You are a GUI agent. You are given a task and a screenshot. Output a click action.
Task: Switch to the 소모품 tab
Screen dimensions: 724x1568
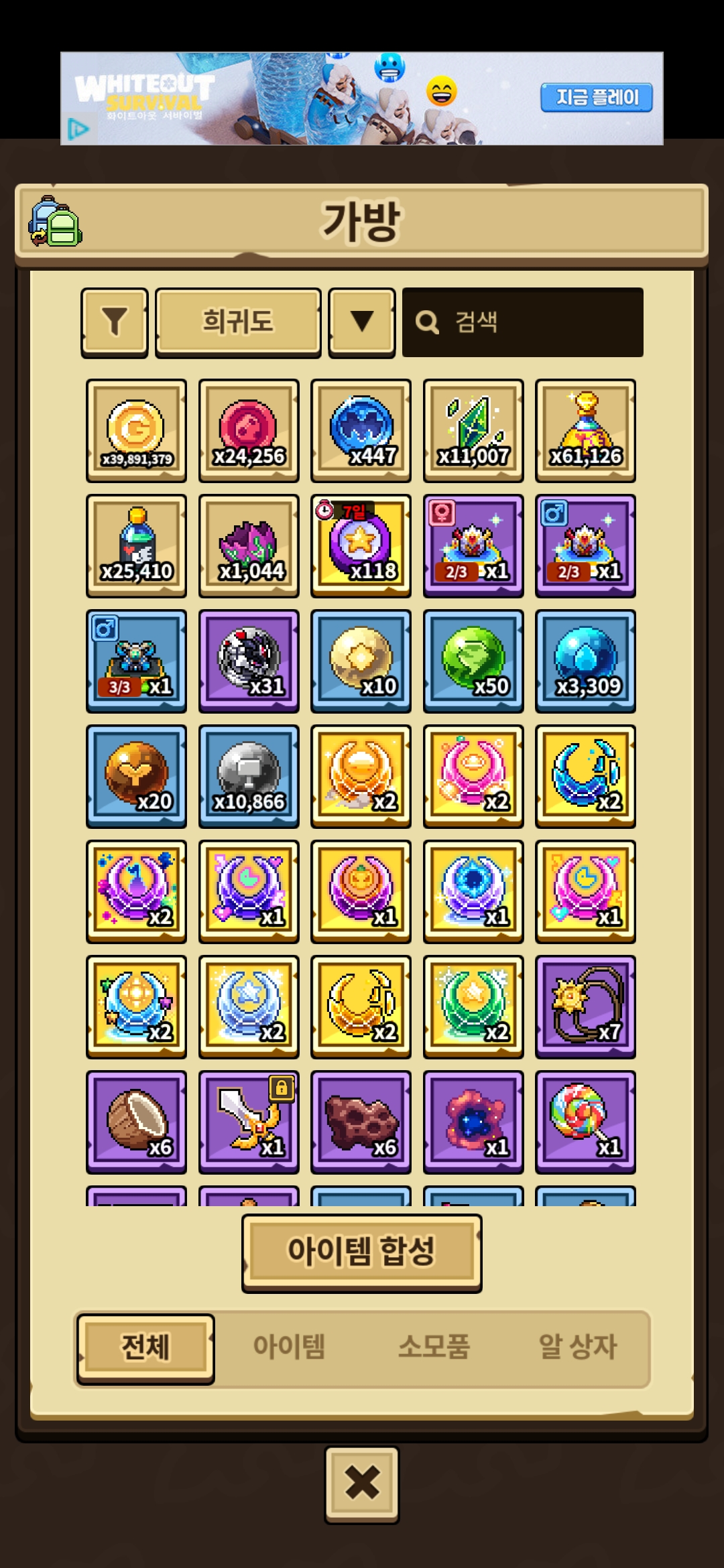point(434,1346)
